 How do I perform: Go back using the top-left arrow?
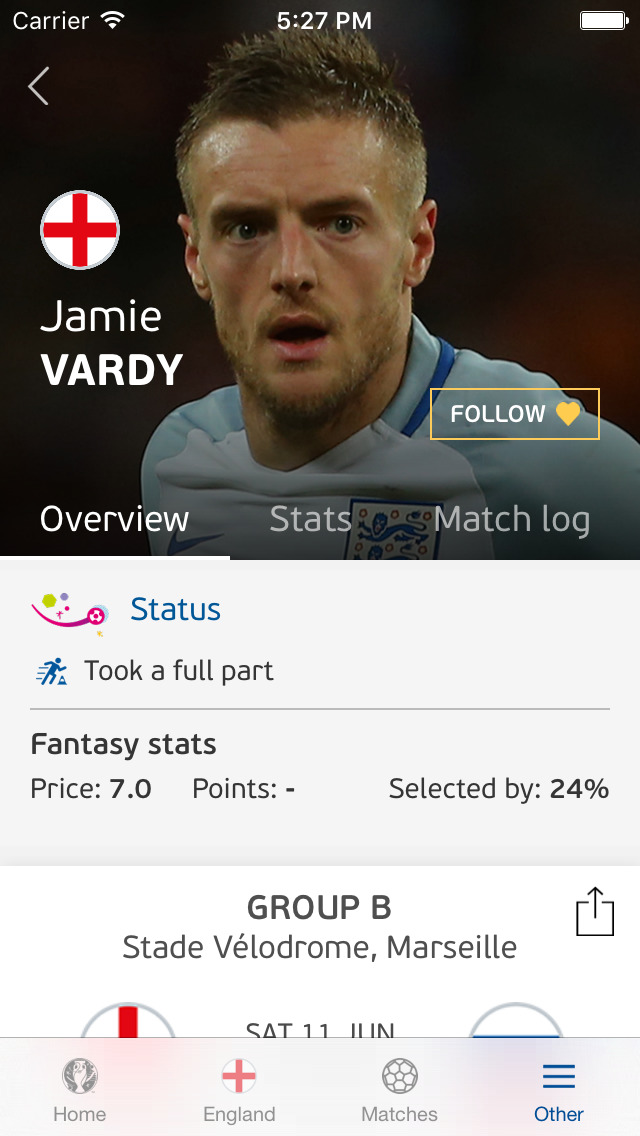pyautogui.click(x=39, y=87)
